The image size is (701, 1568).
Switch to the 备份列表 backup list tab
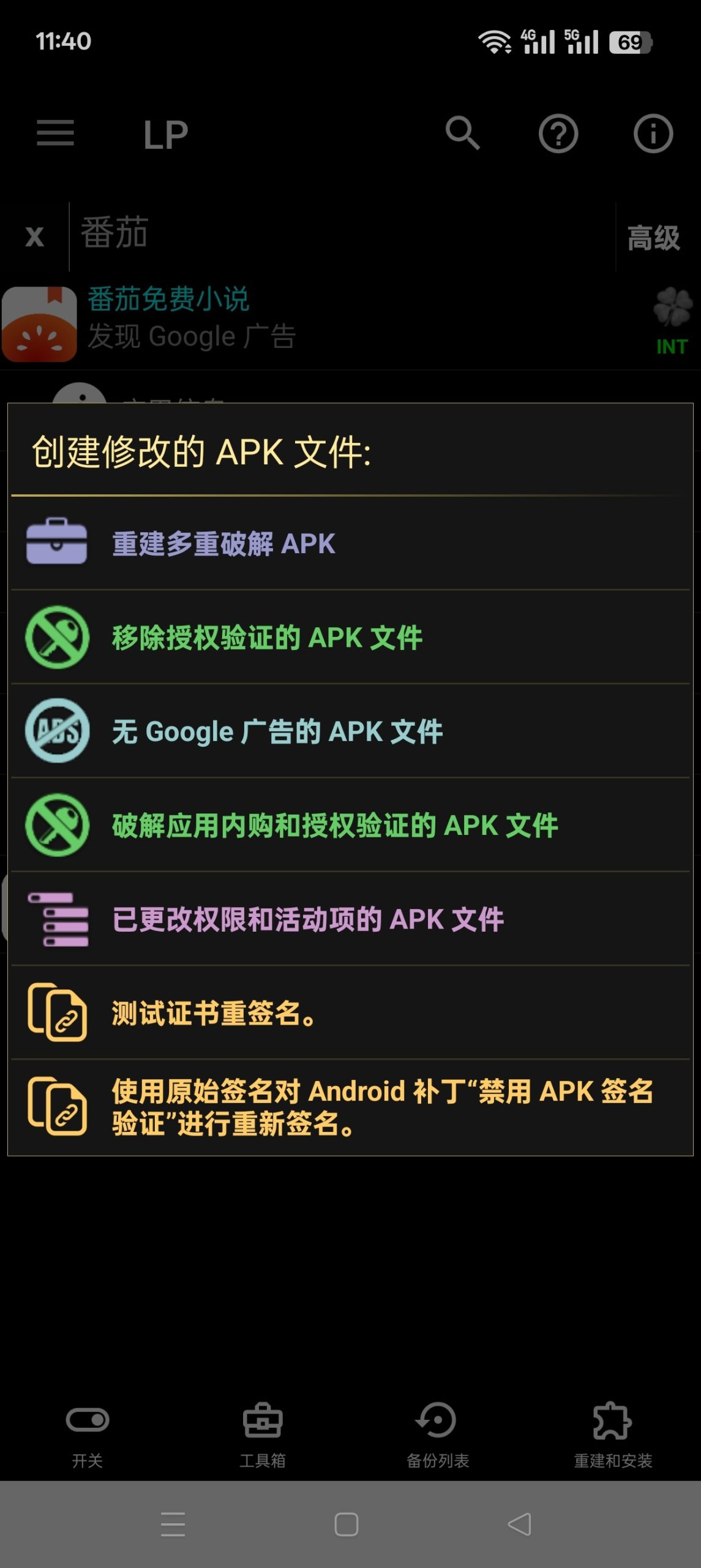(x=437, y=1427)
